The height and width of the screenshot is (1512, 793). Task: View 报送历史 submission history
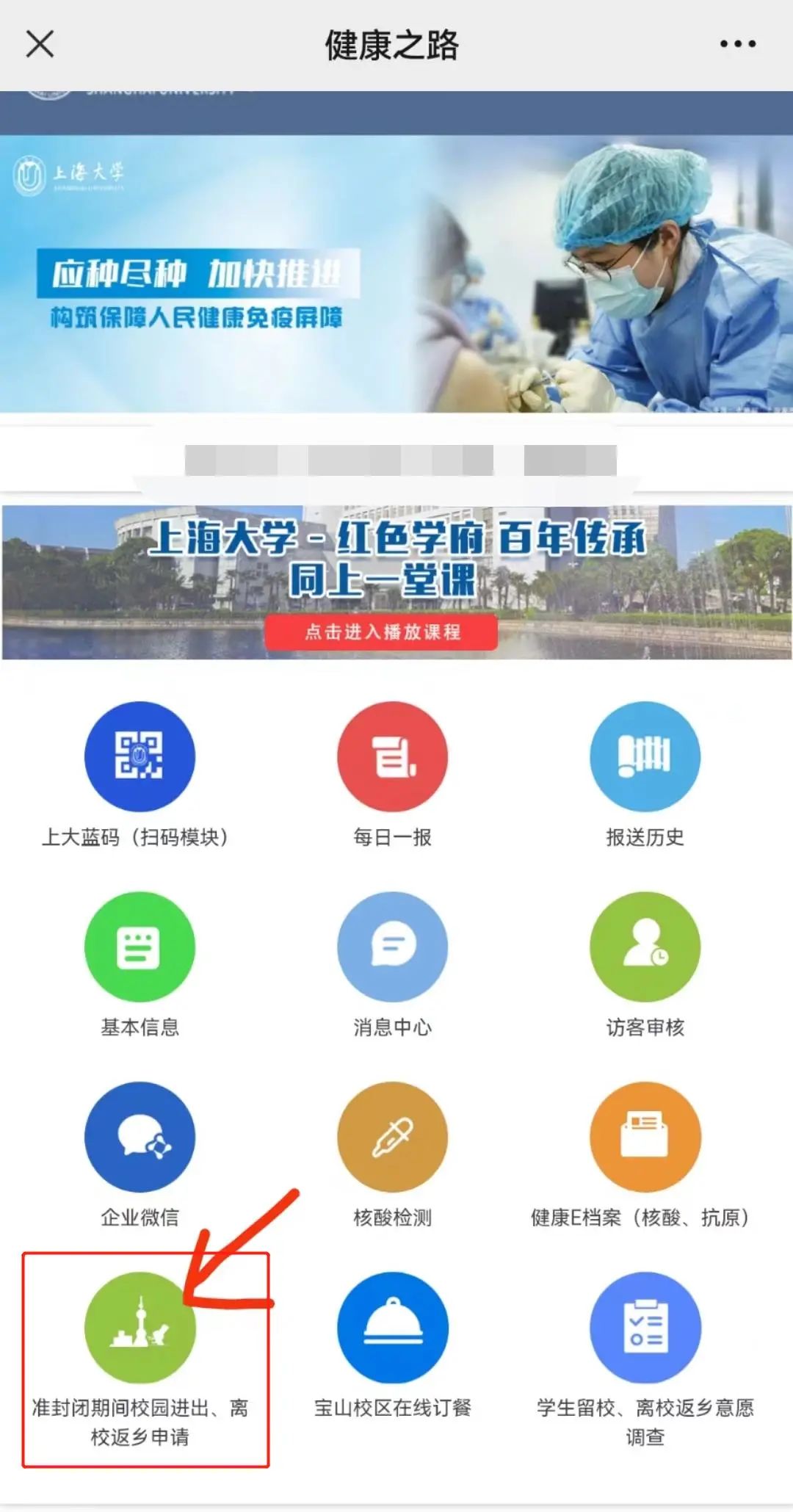point(645,756)
